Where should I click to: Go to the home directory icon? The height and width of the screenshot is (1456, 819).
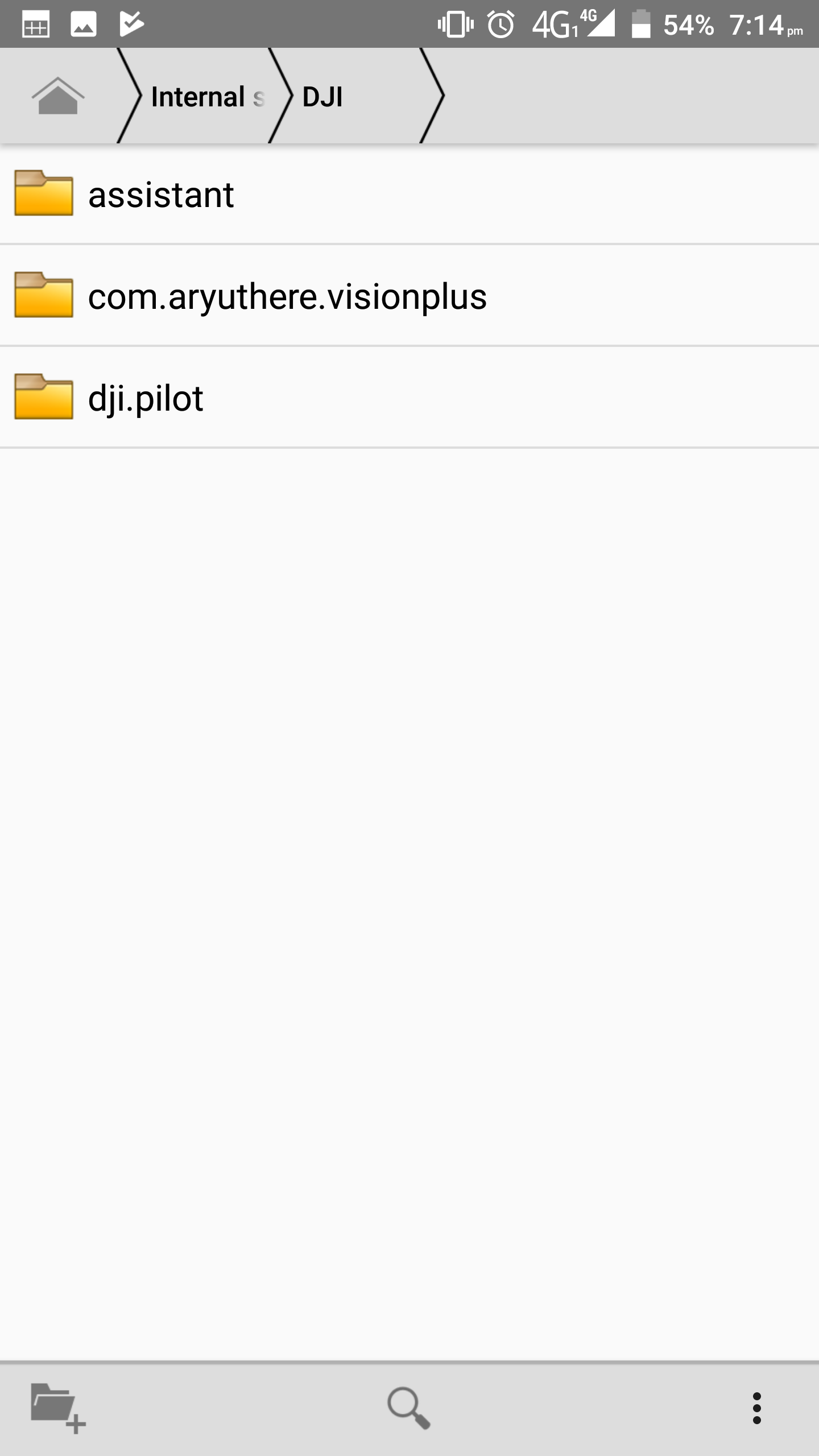[58, 96]
